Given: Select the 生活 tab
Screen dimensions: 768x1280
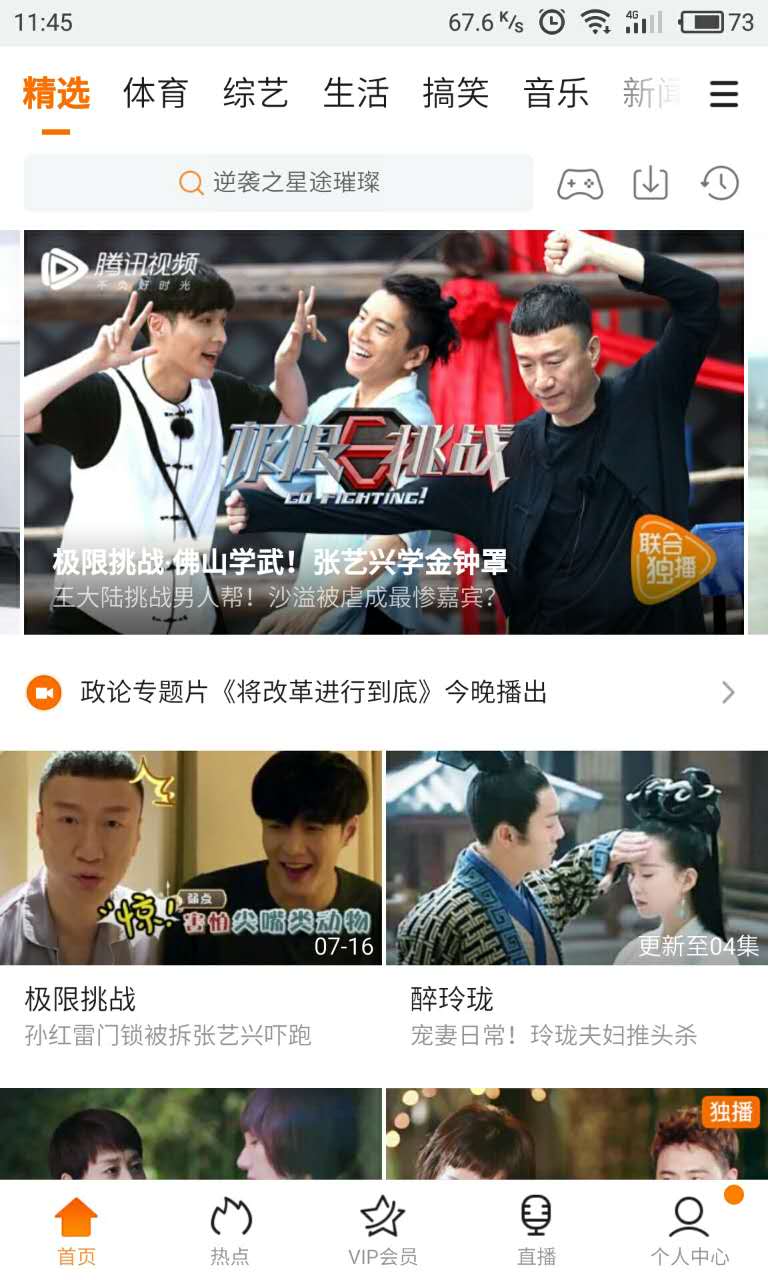Looking at the screenshot, I should (355, 94).
